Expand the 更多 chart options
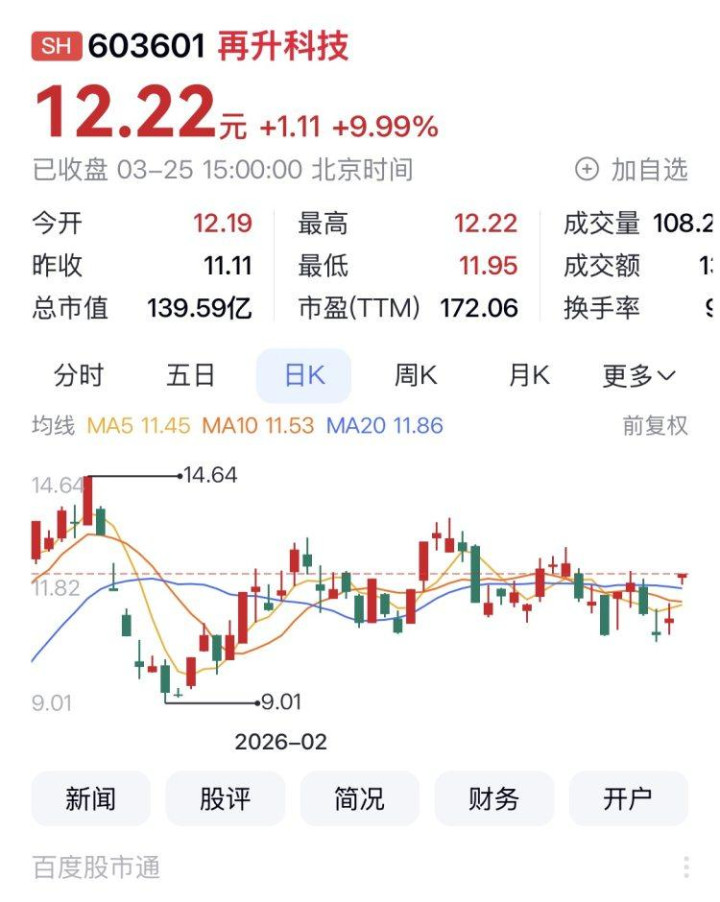The image size is (720, 902). [x=639, y=376]
